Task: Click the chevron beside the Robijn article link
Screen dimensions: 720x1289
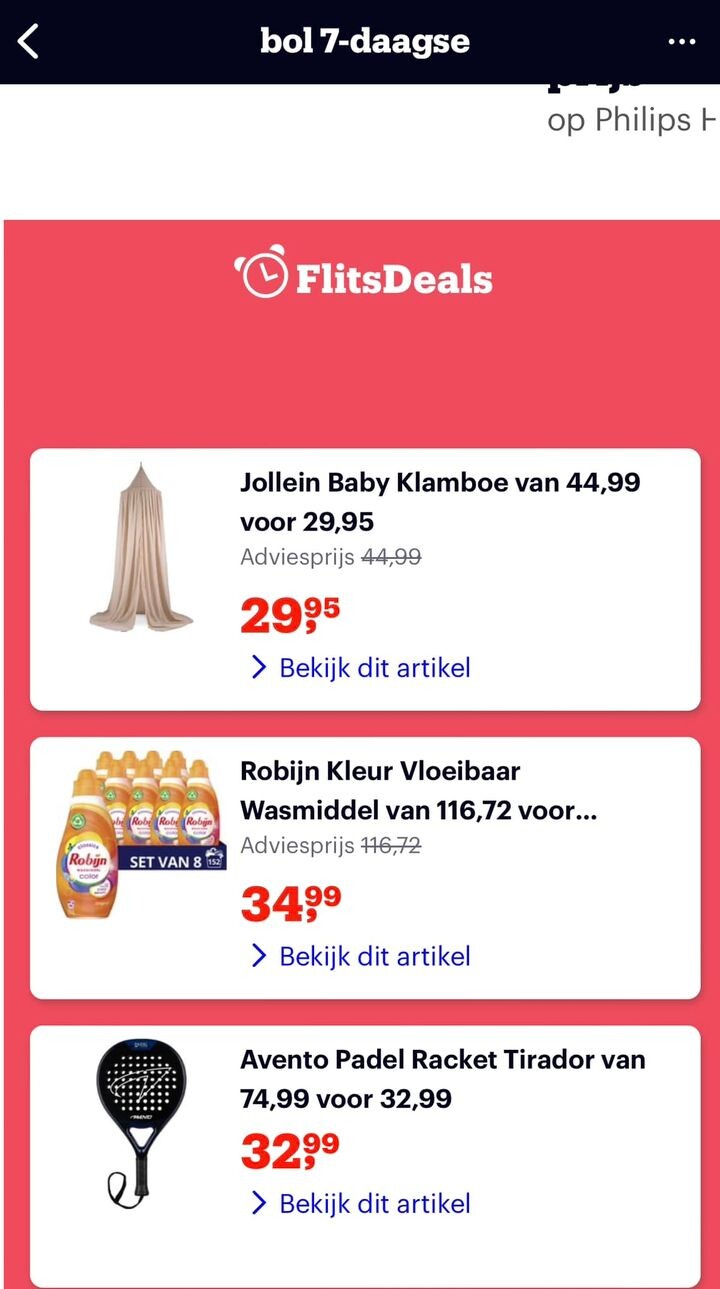Action: tap(257, 956)
